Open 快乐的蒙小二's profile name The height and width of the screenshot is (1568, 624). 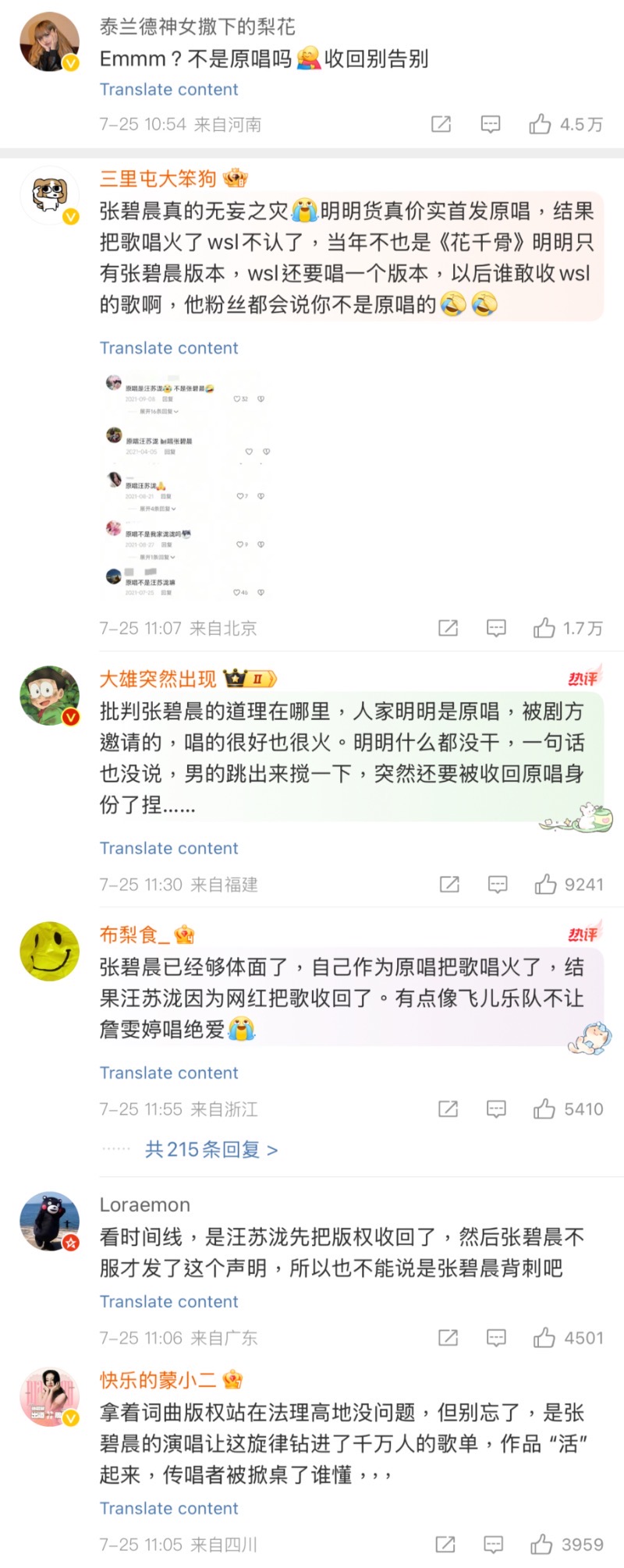pyautogui.click(x=158, y=1380)
